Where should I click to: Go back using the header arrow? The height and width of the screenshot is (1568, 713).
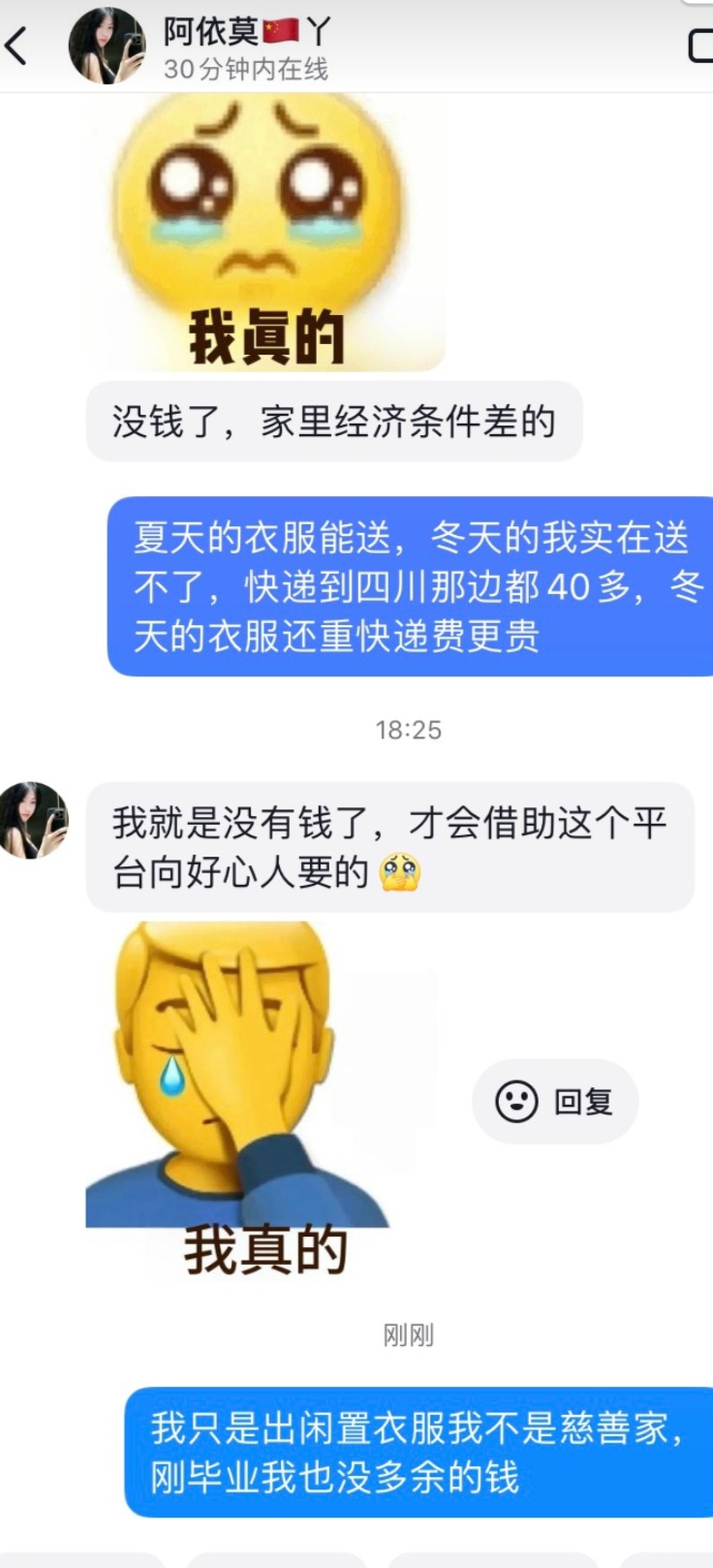coord(17,46)
